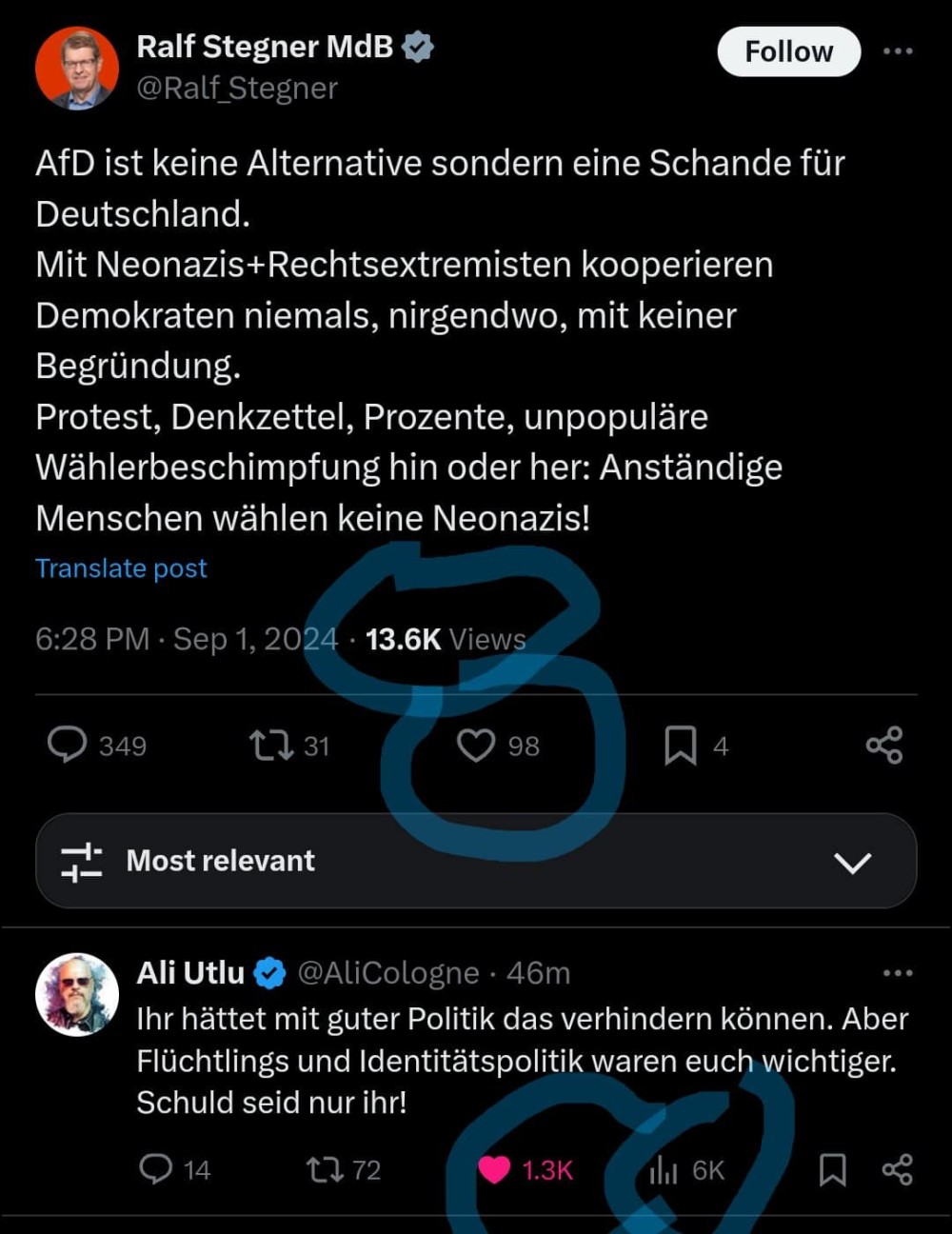This screenshot has width=952, height=1234.
Task: Bookmark the post with 4 bookmarks
Action: click(680, 745)
